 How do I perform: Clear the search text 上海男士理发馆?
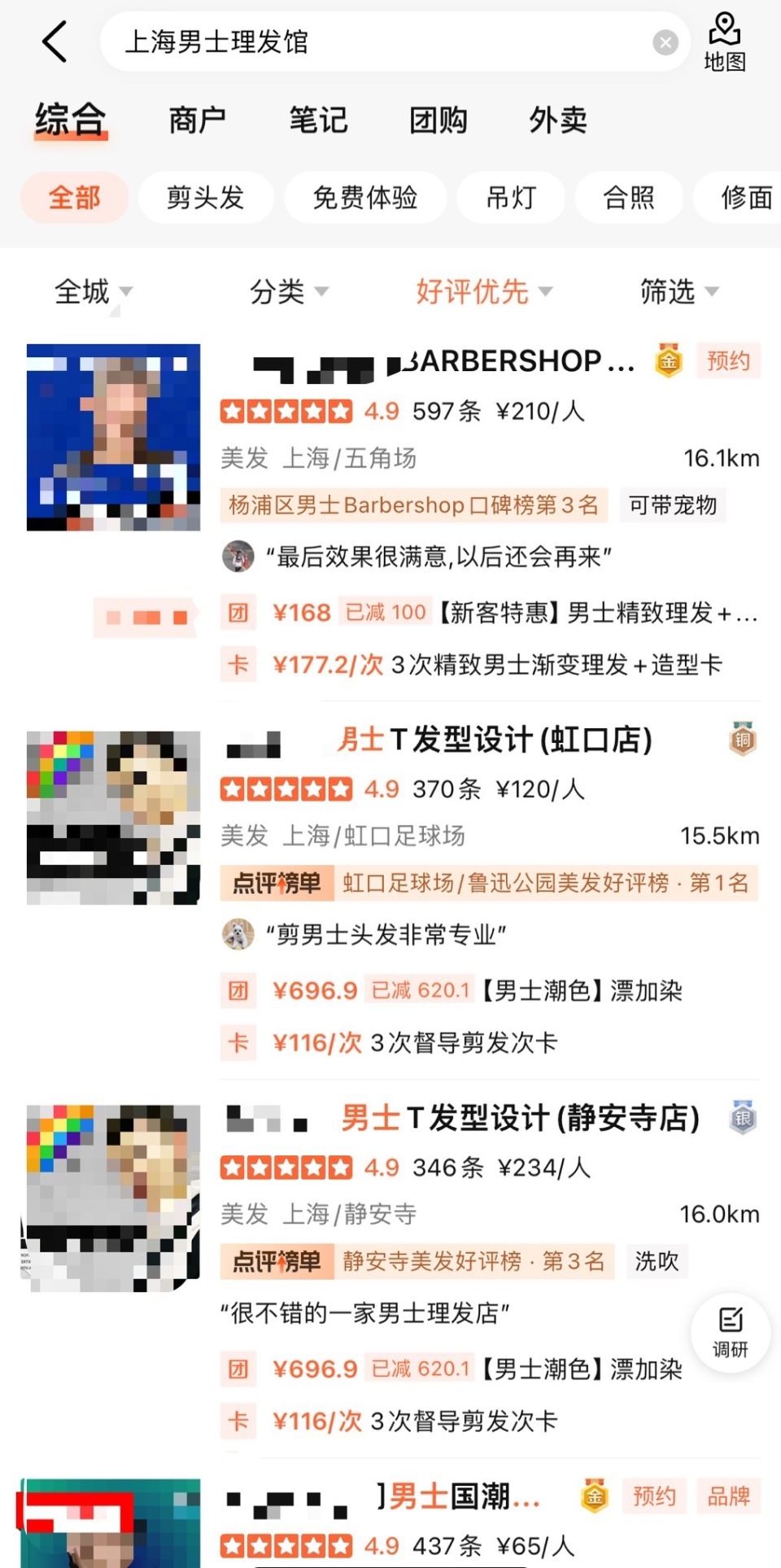[x=665, y=42]
